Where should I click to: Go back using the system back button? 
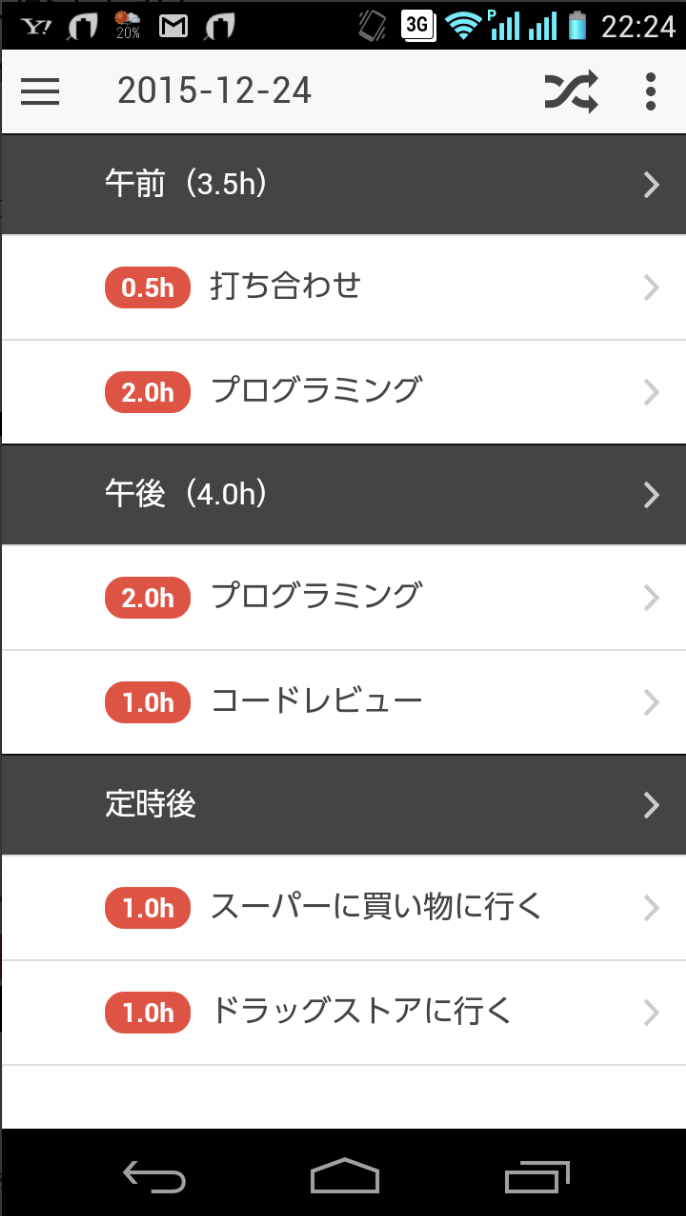[154, 1176]
